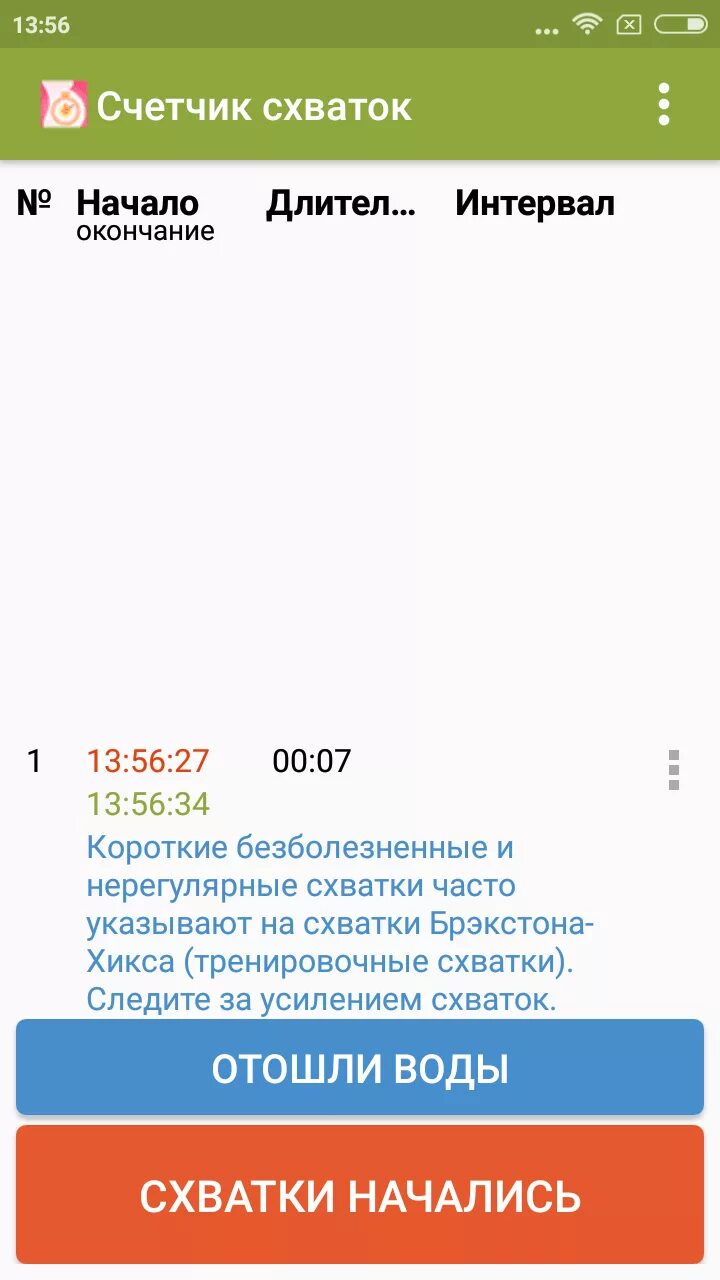Click the Длител... column header
Viewport: 720px width, 1280px height.
[341, 203]
